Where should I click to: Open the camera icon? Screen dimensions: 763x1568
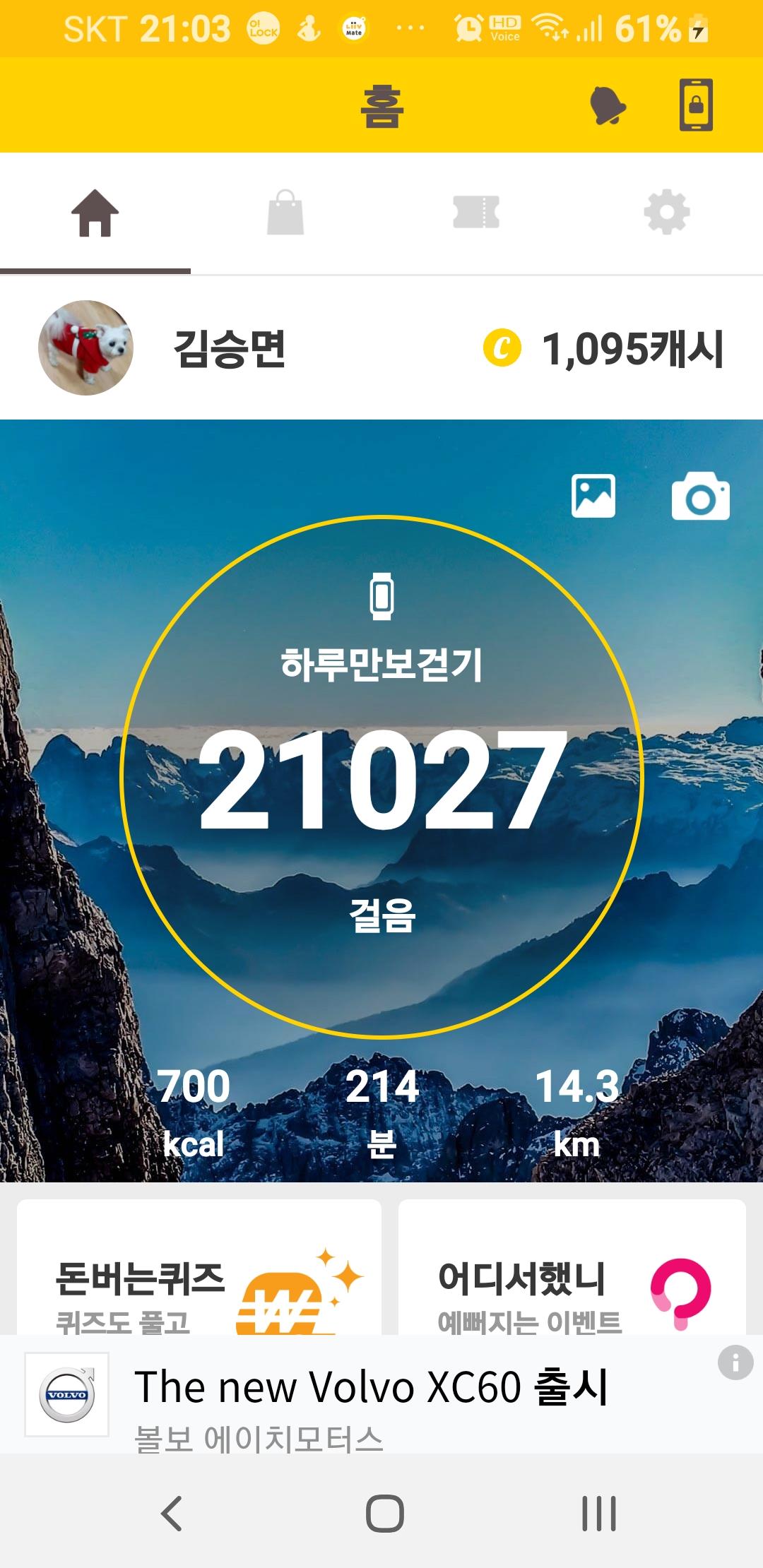700,496
